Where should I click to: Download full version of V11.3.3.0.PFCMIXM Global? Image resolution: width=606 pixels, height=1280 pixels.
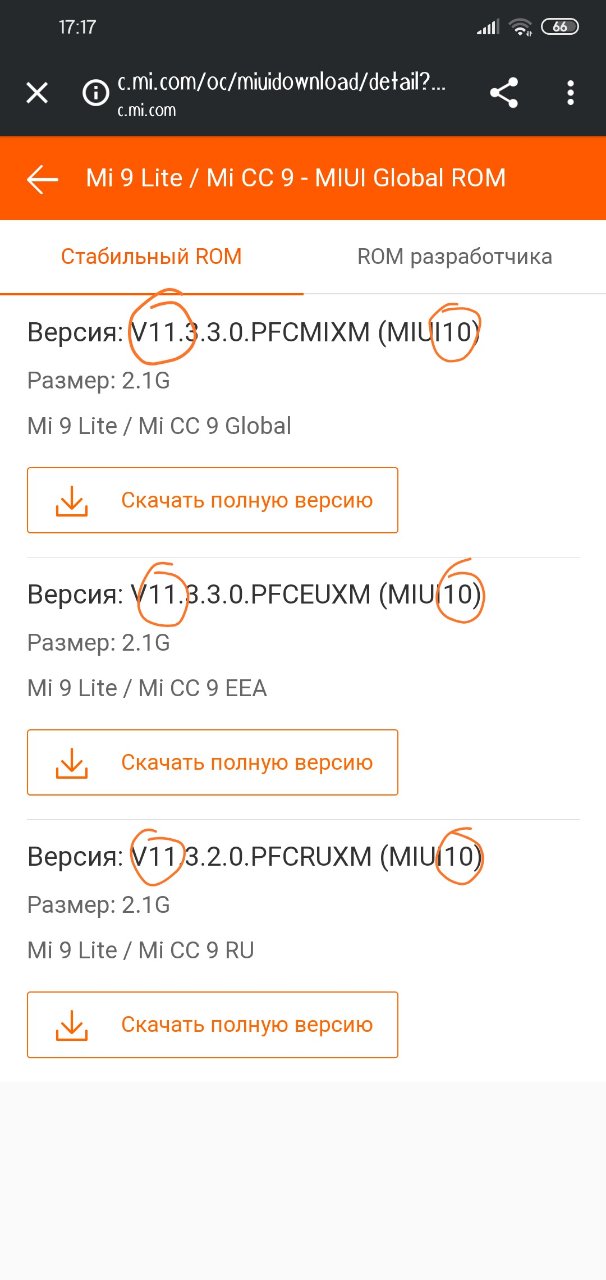tap(212, 500)
